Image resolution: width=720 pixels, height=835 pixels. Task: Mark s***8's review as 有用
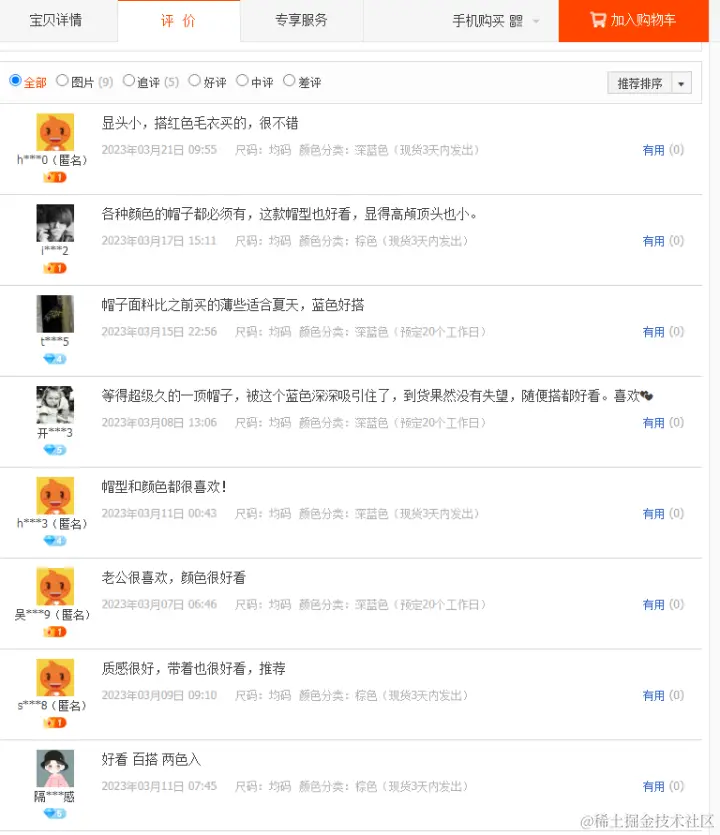click(x=653, y=696)
